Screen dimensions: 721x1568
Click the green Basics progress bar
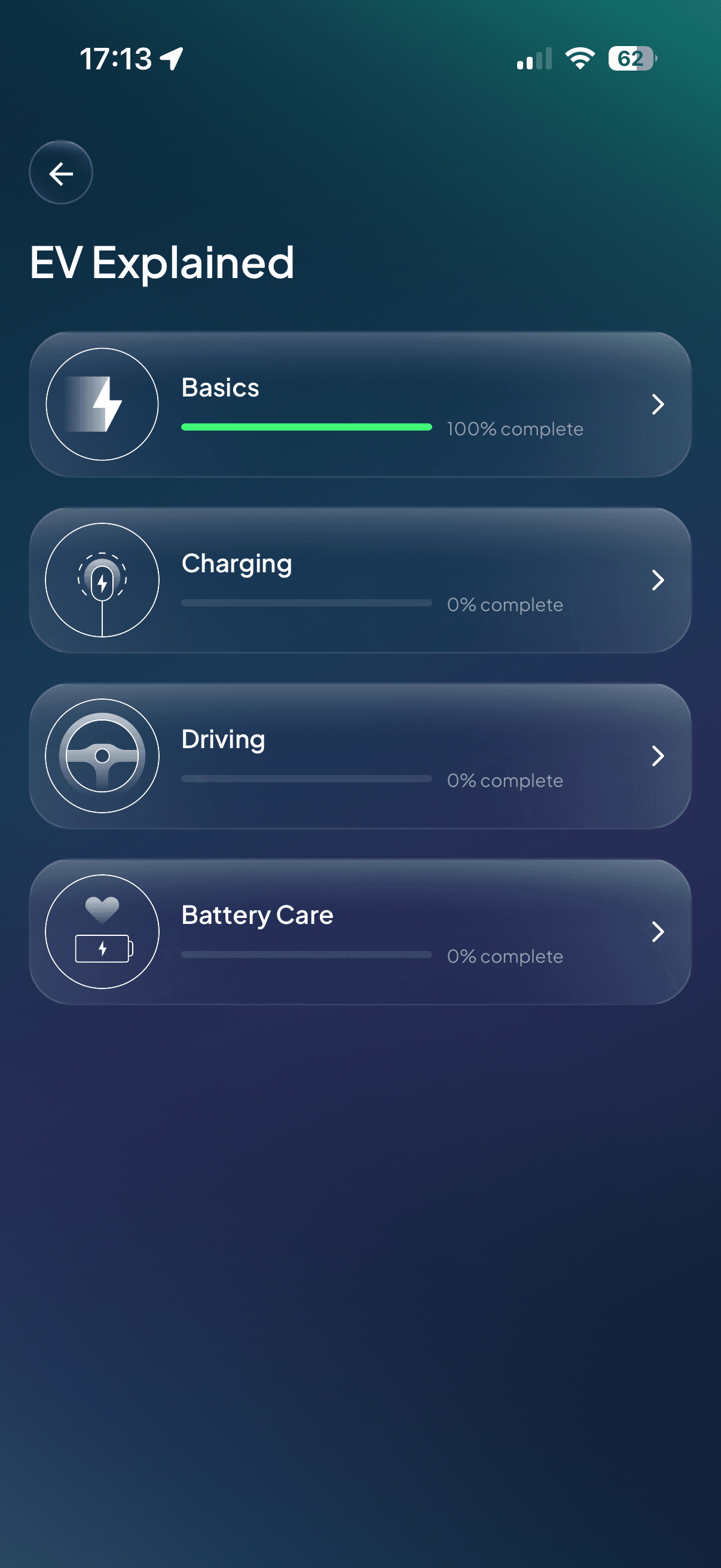tap(306, 428)
